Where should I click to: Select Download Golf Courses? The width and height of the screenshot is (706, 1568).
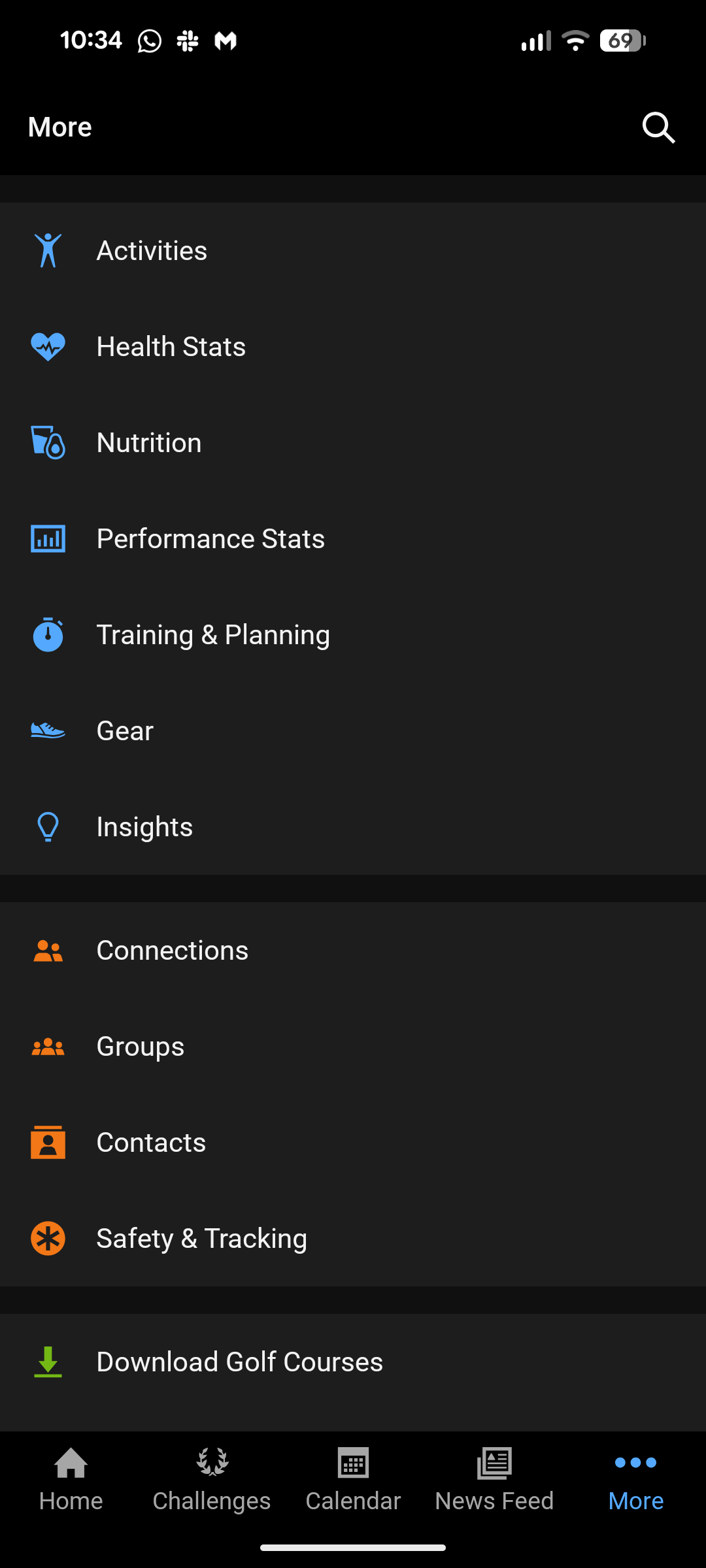(239, 1362)
